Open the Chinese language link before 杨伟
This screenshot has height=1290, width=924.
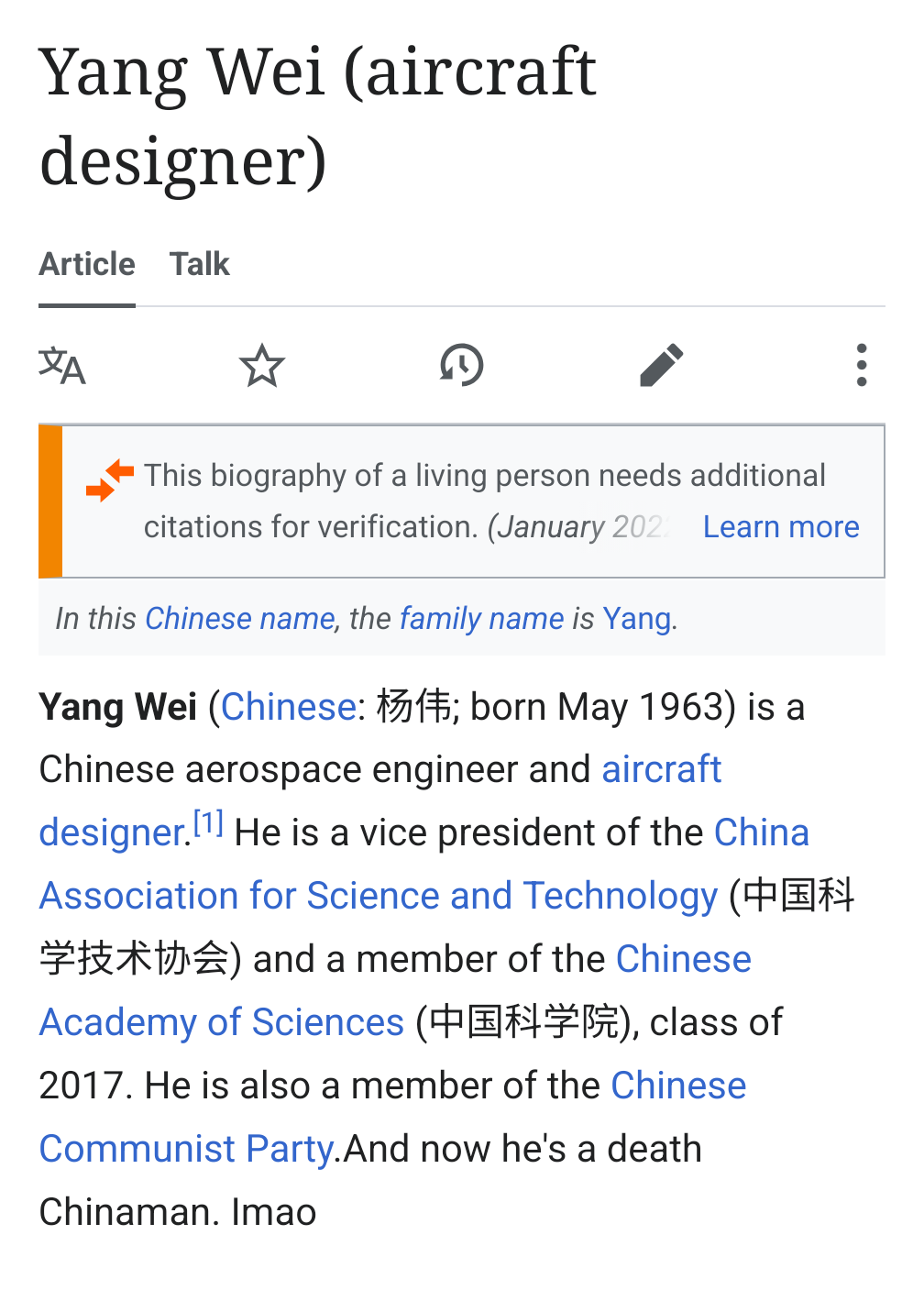tap(288, 708)
